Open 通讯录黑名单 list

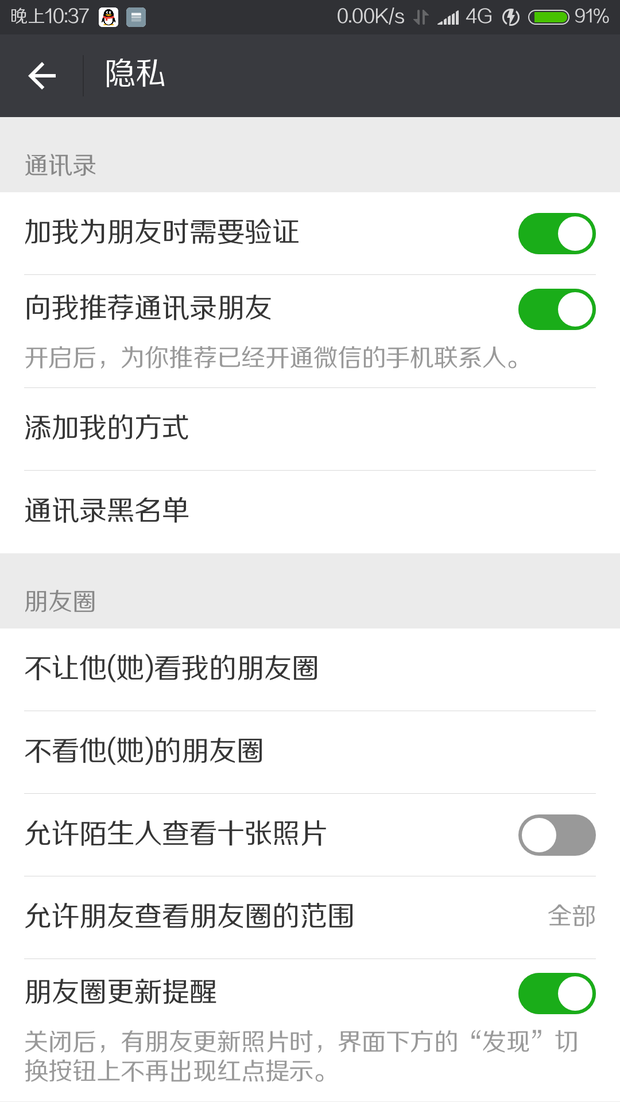pos(310,512)
